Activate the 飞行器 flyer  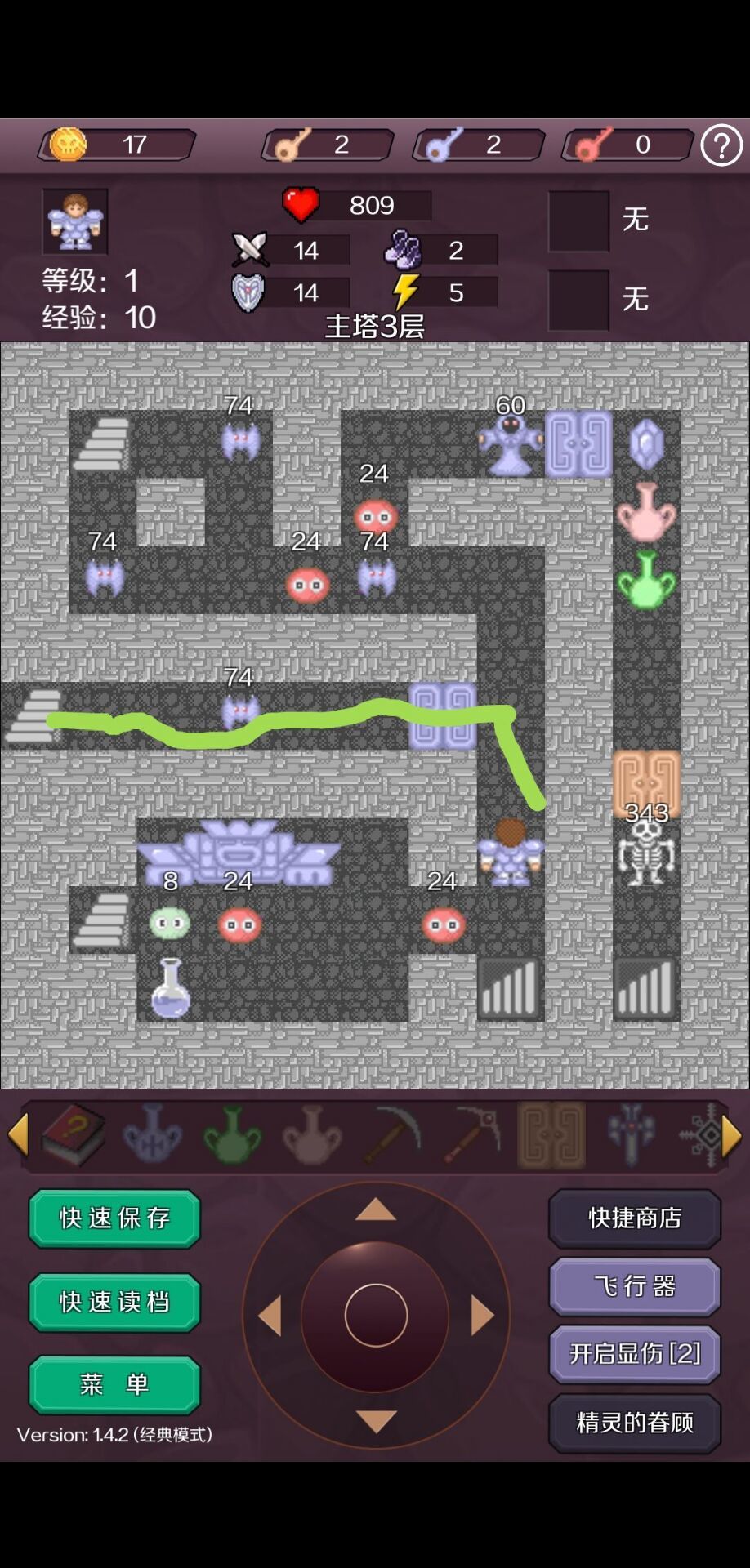pos(634,1285)
